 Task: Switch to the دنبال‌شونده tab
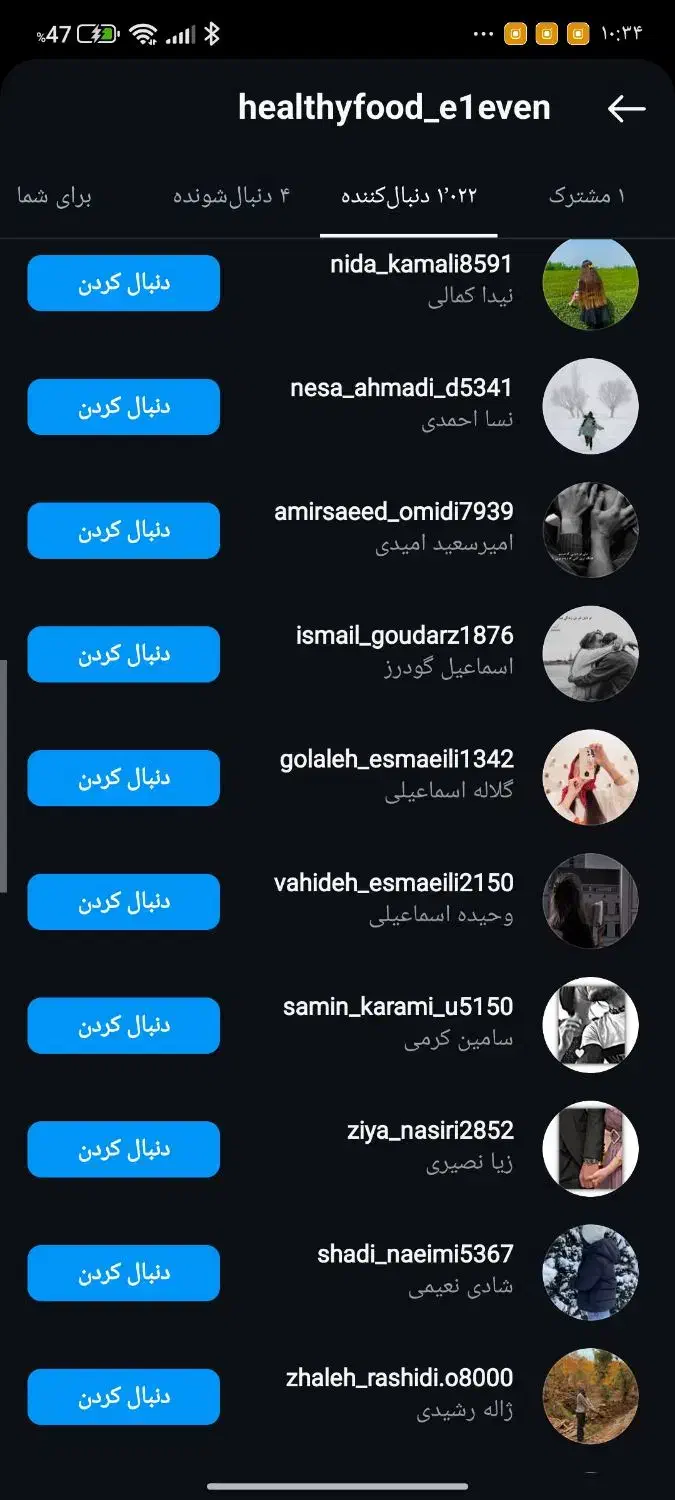tap(231, 195)
